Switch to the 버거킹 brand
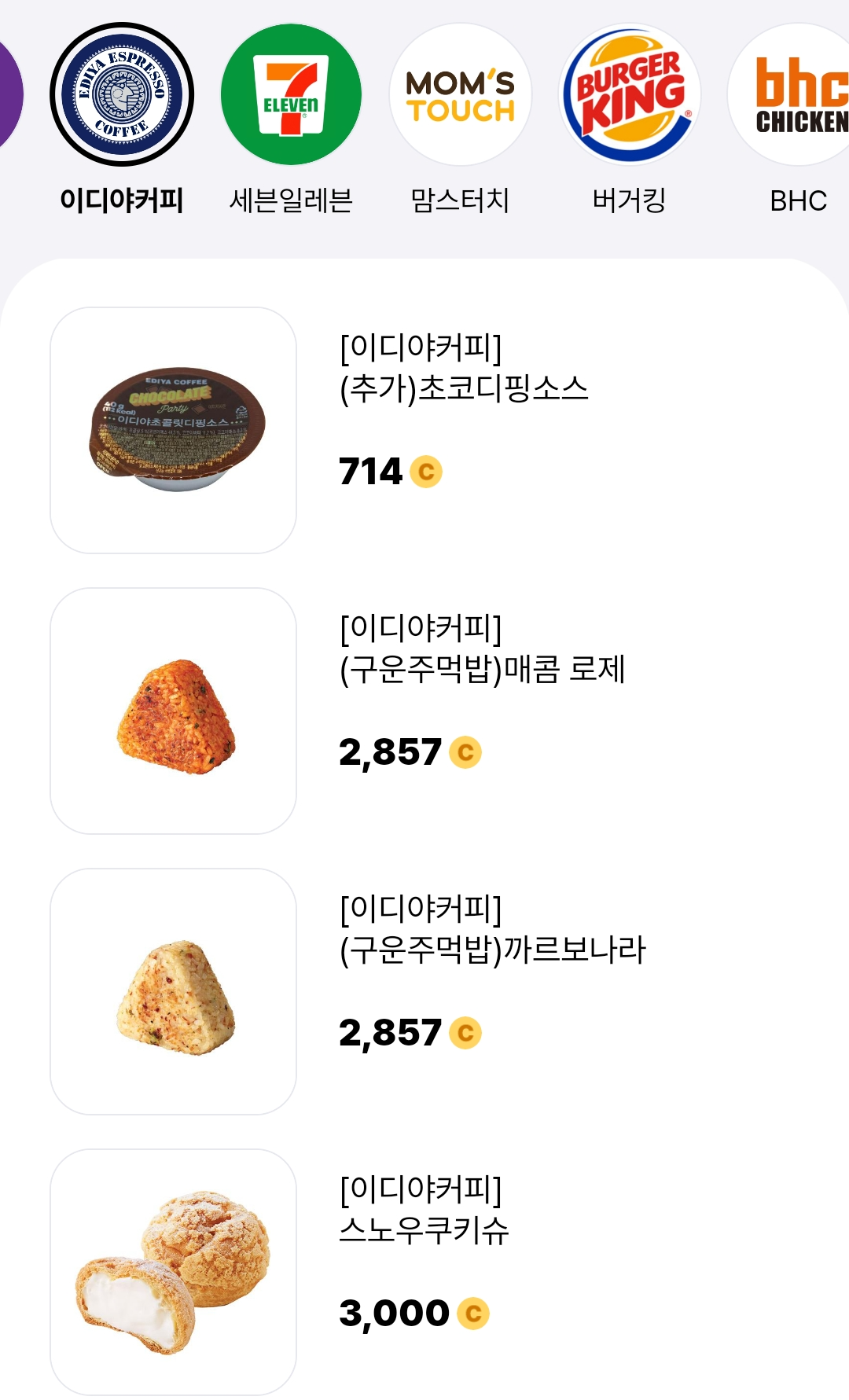849x1400 pixels. pos(630,96)
